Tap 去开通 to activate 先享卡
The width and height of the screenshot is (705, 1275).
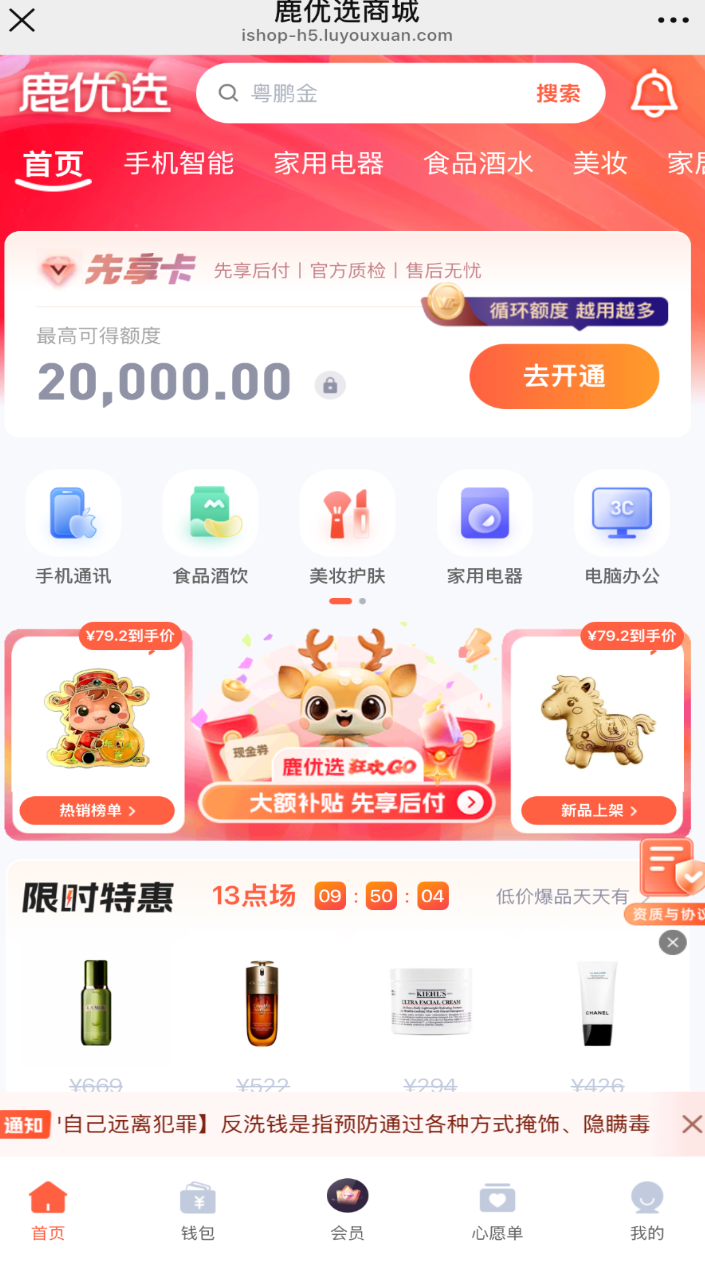(564, 377)
